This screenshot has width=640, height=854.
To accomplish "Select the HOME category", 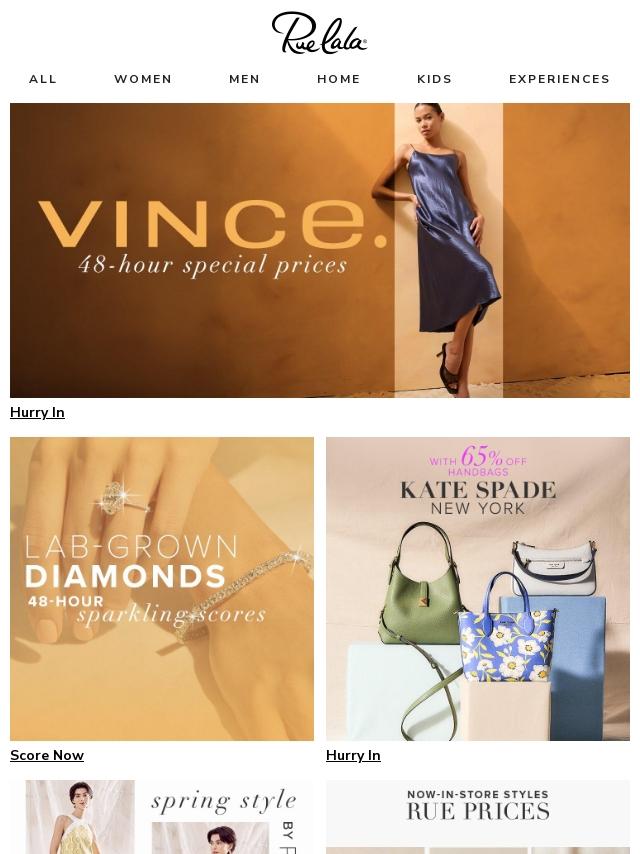I will click(338, 79).
